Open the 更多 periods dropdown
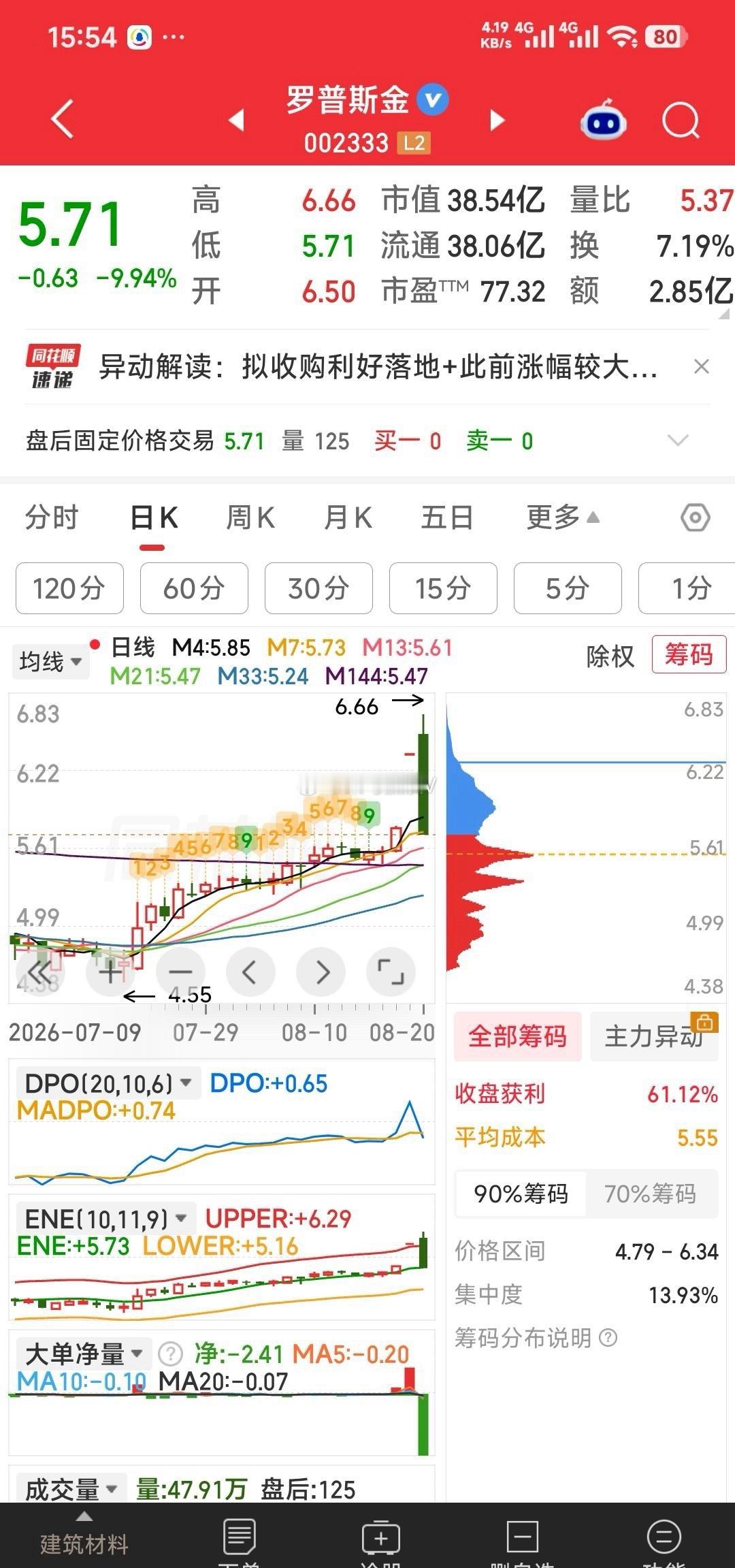735x1568 pixels. coord(563,517)
